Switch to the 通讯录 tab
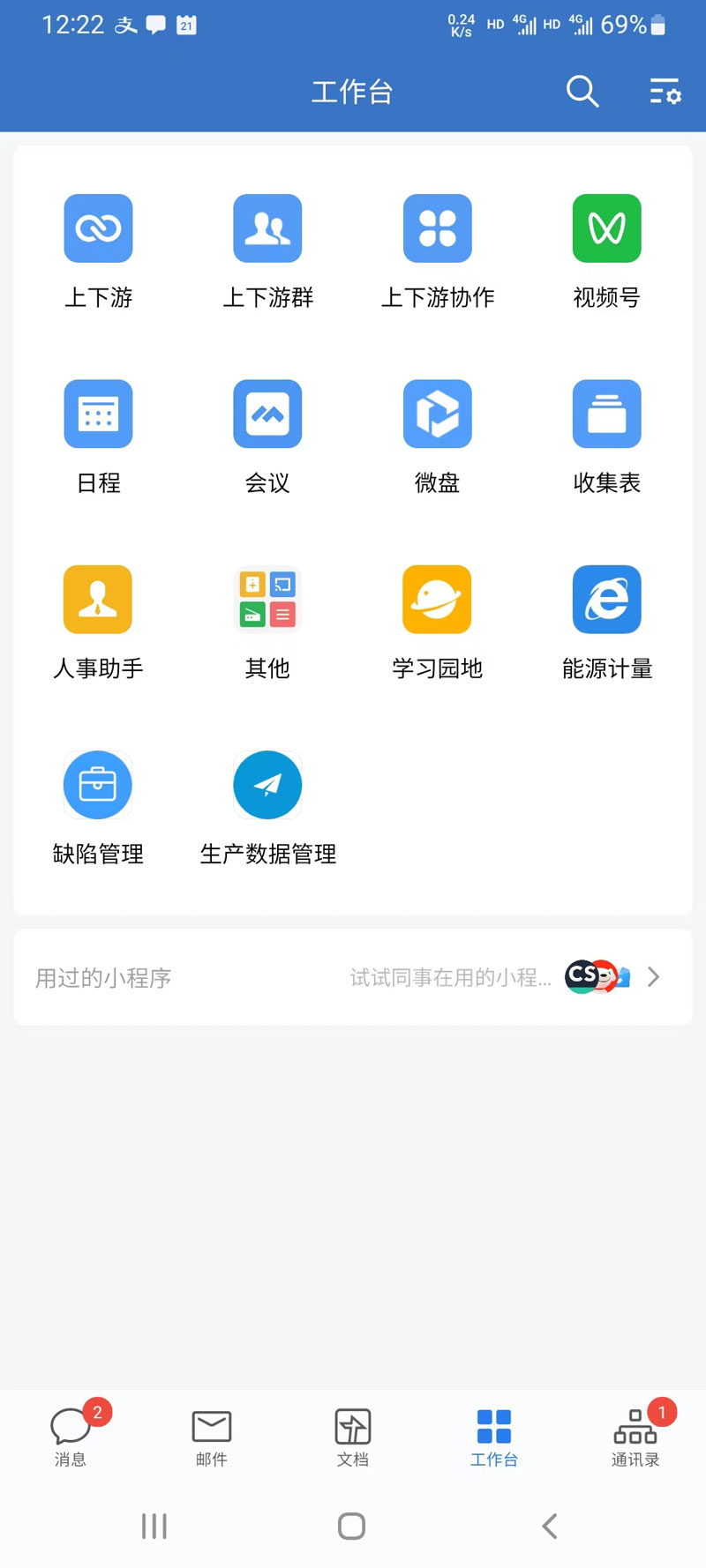The height and width of the screenshot is (1568, 706). click(635, 1434)
